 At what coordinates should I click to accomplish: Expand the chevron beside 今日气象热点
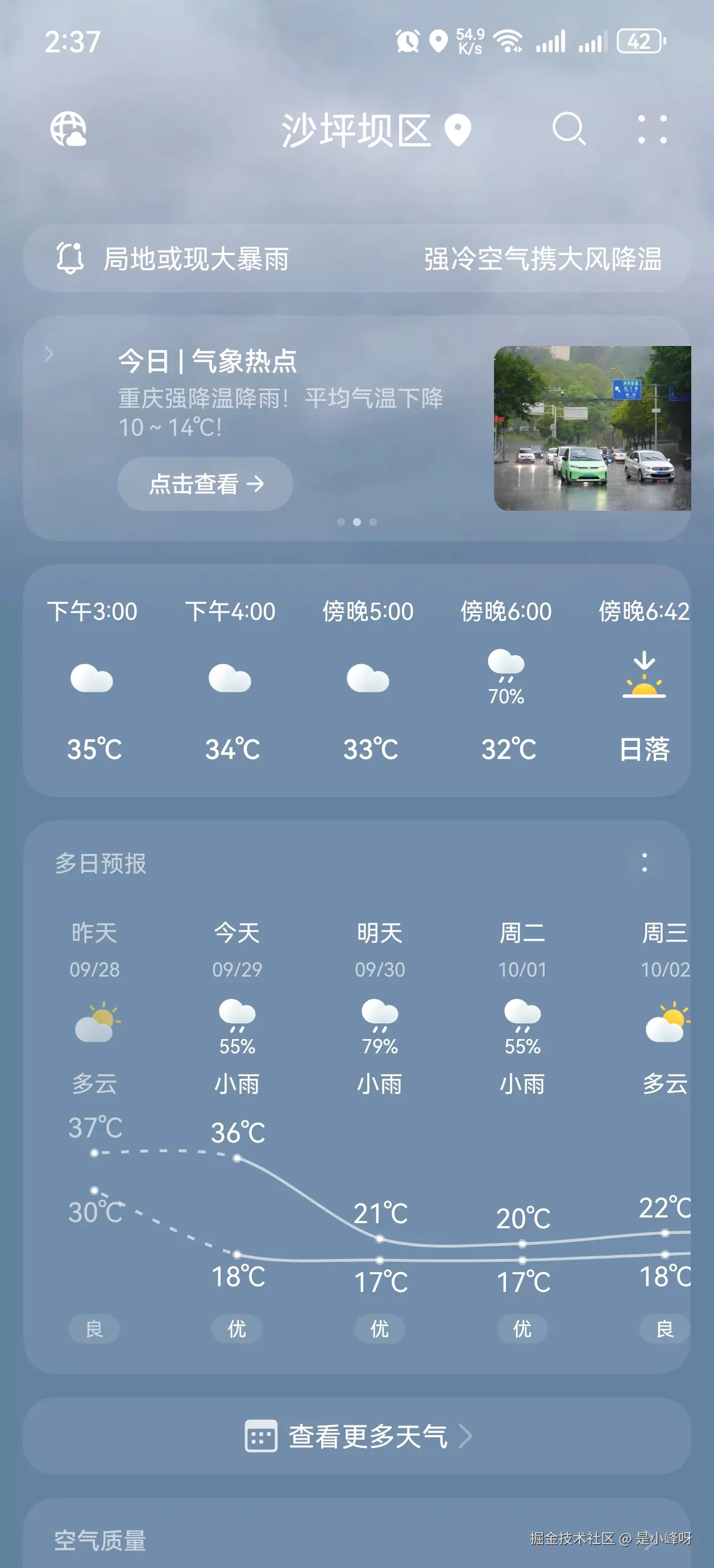49,355
